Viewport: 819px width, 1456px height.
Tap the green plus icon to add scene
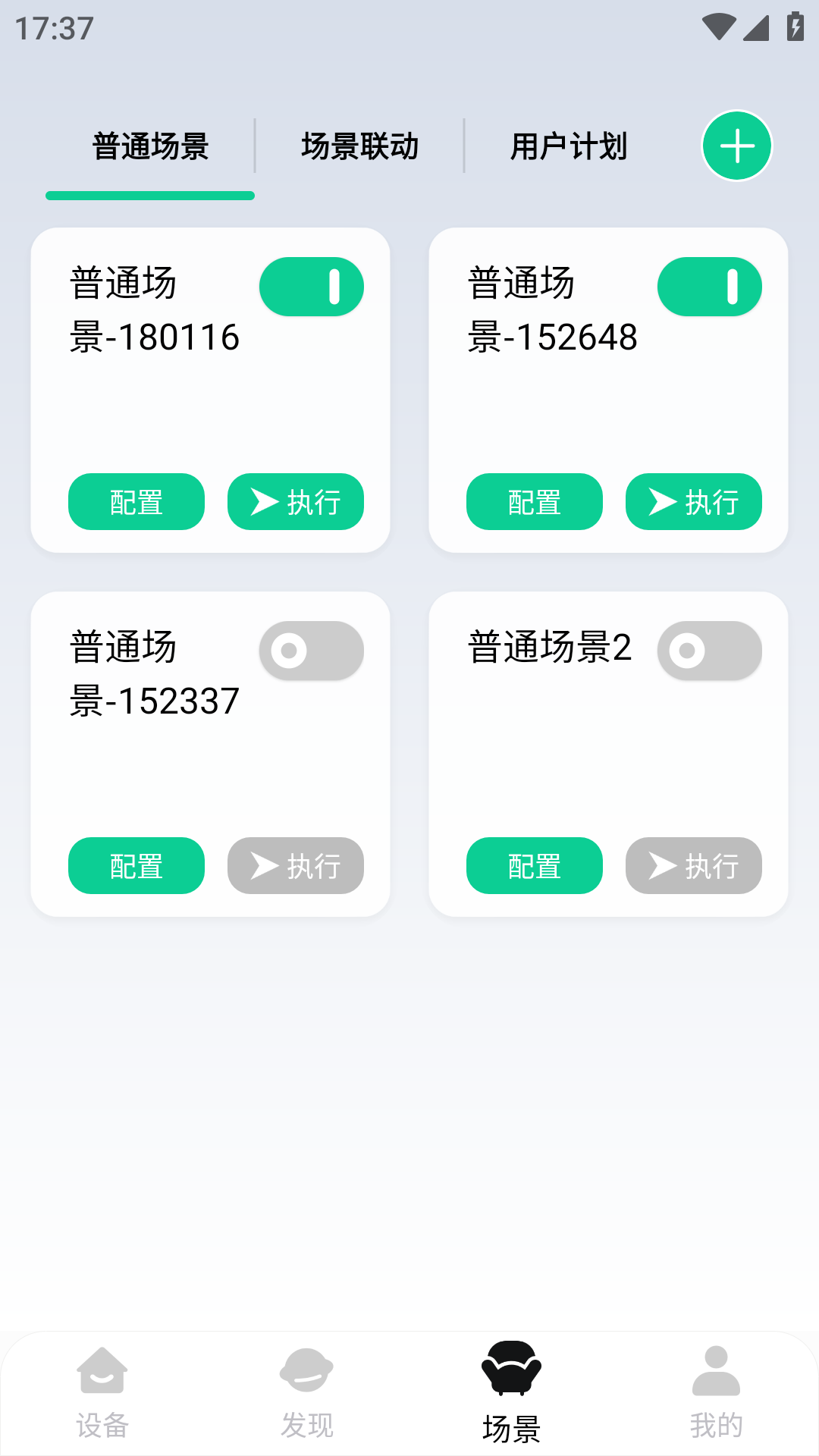736,145
